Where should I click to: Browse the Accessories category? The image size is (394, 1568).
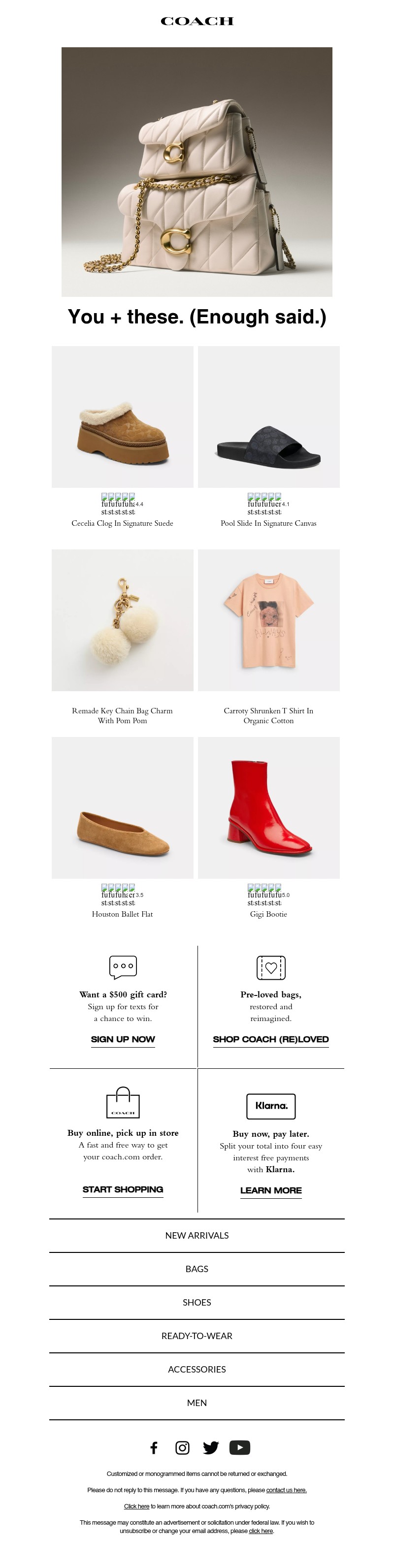tap(197, 1369)
